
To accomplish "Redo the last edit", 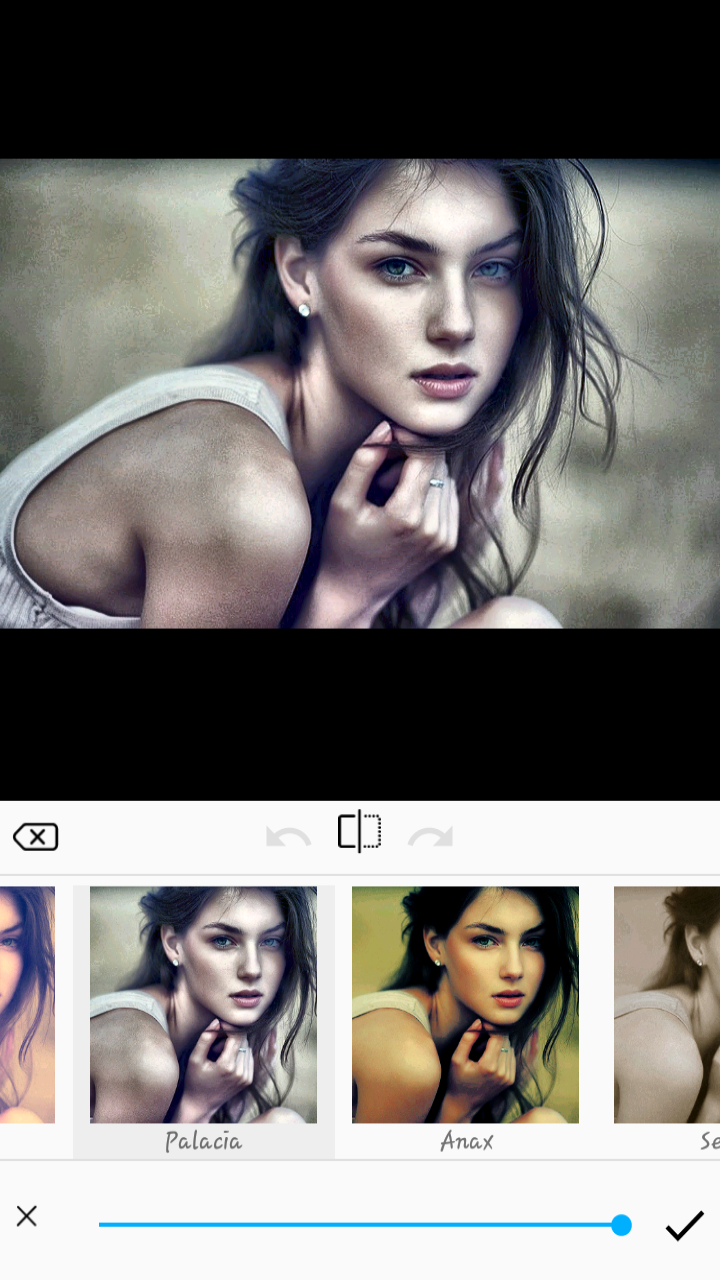I will pyautogui.click(x=431, y=836).
